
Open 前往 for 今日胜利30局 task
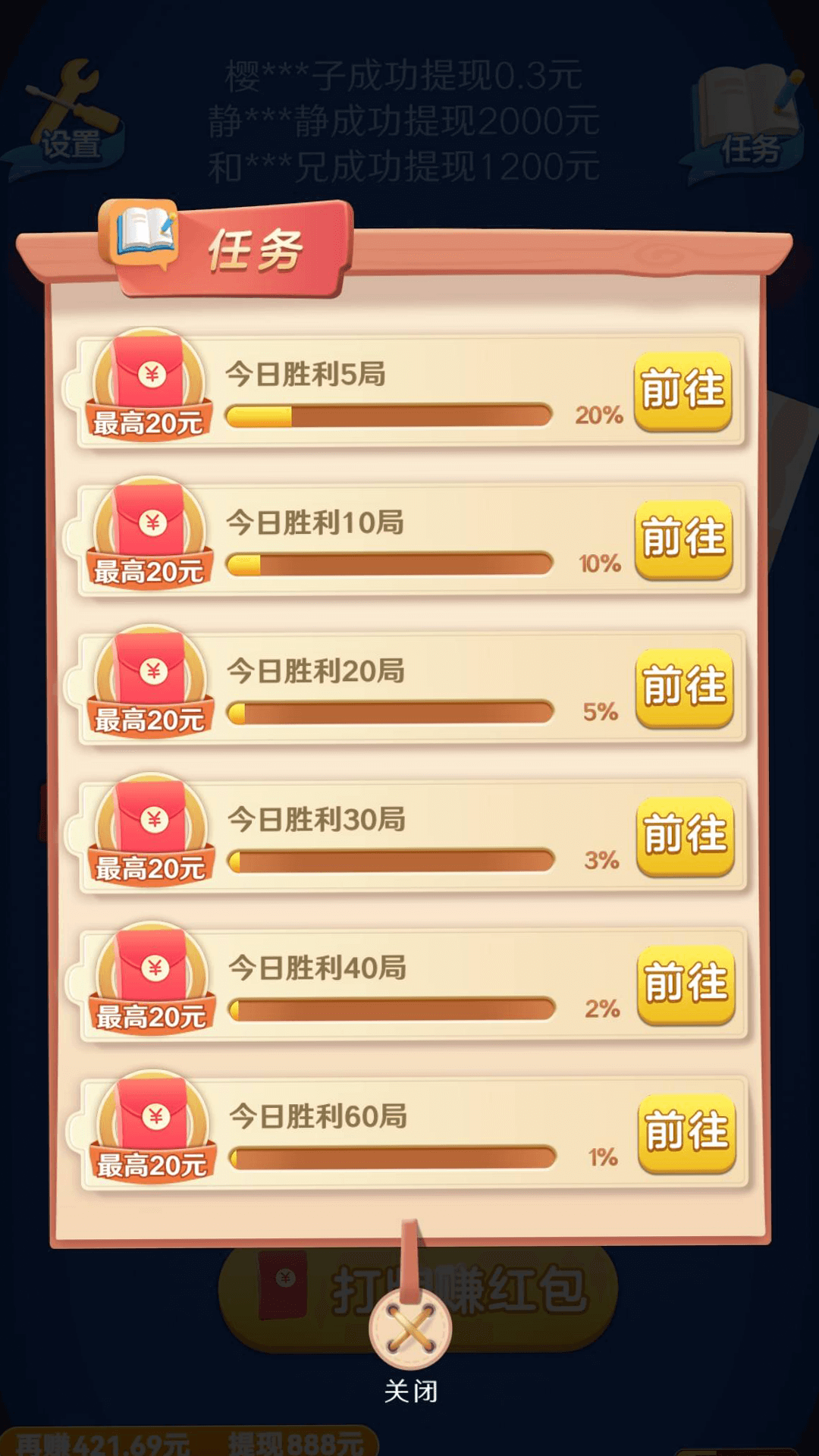(685, 836)
